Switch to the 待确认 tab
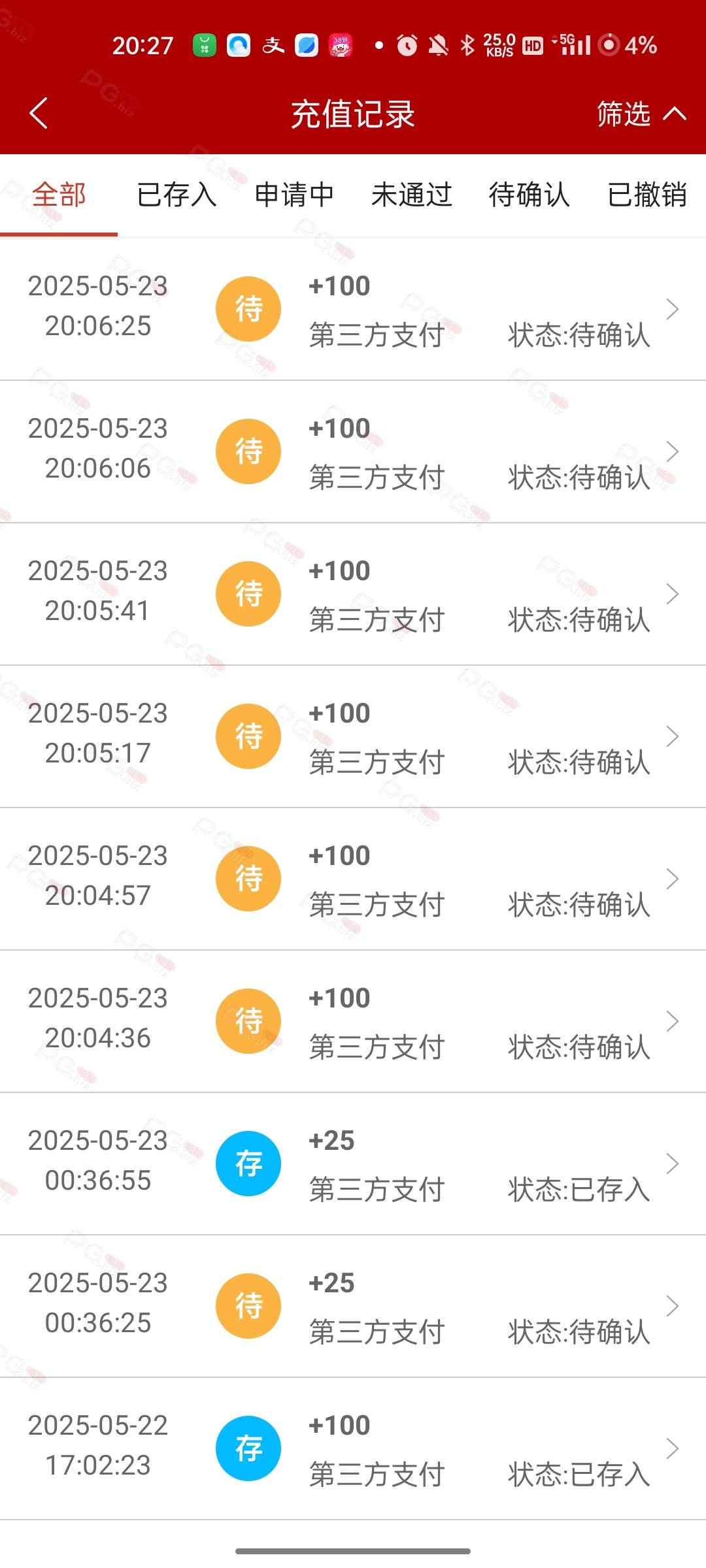The height and width of the screenshot is (1568, 706). (529, 195)
